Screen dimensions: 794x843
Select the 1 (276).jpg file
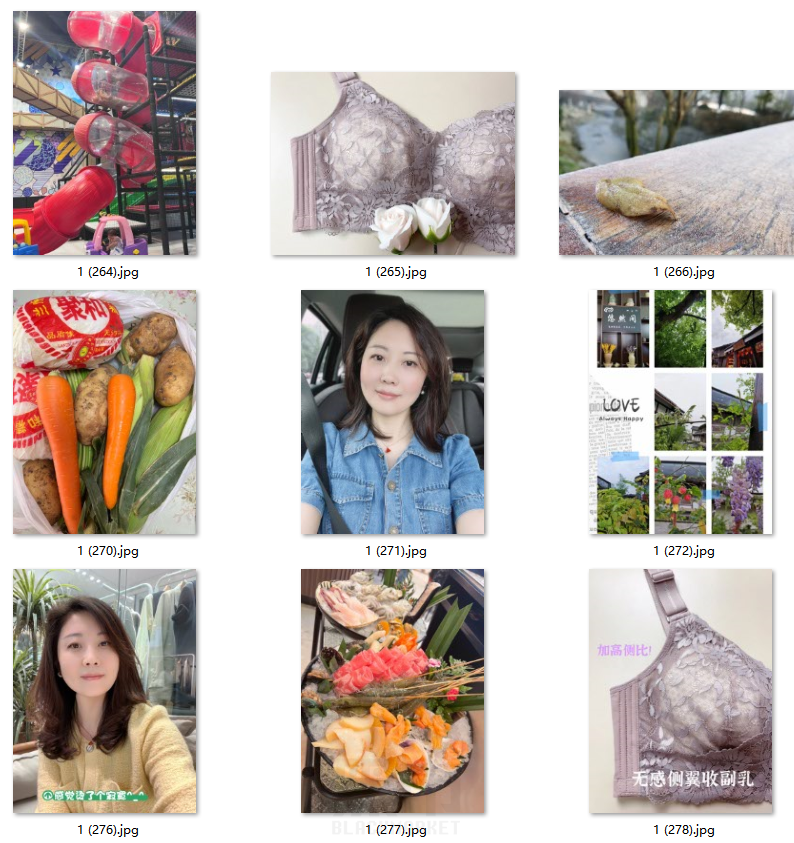104,691
